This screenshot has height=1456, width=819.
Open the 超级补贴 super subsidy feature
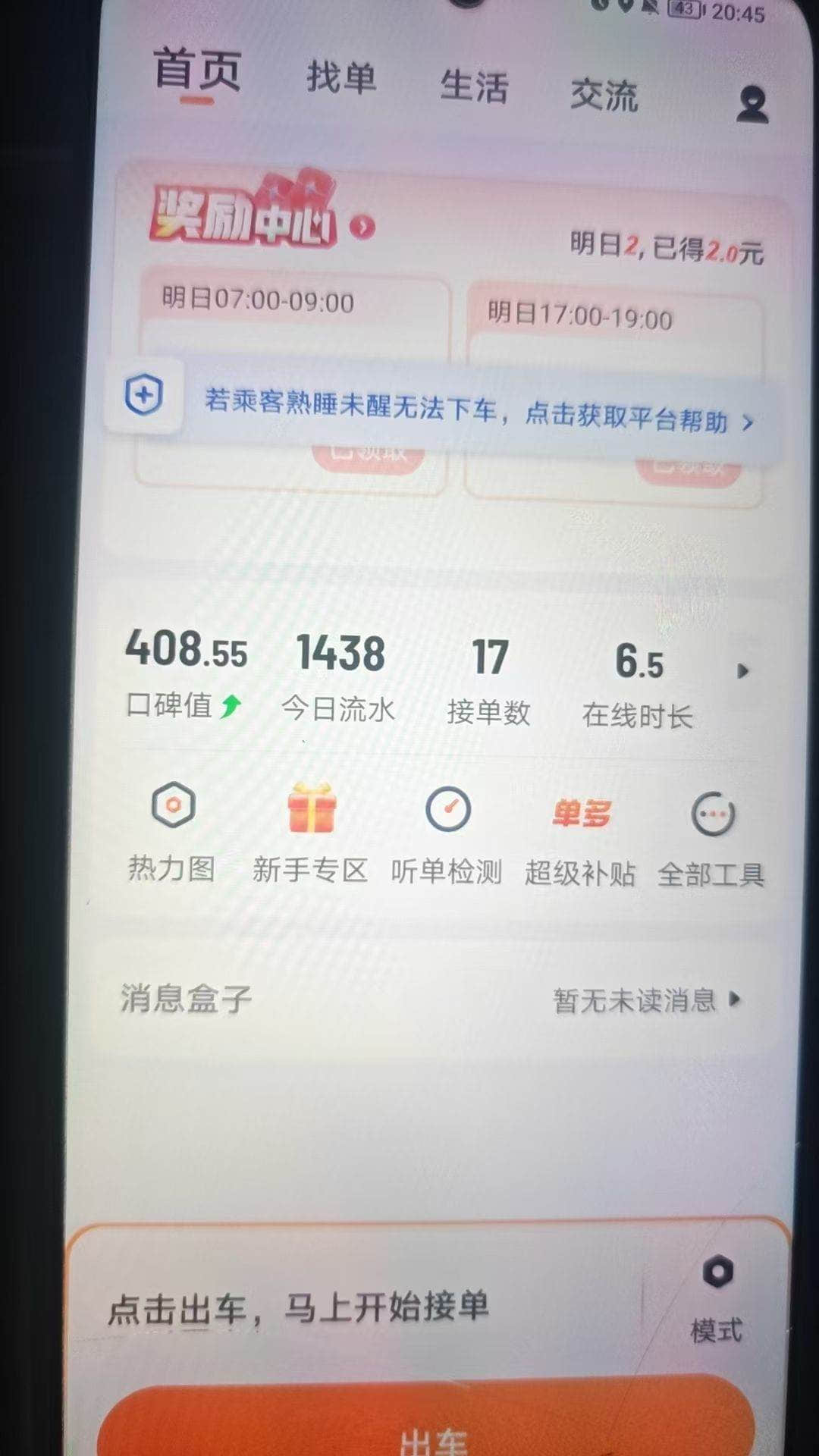click(x=580, y=834)
